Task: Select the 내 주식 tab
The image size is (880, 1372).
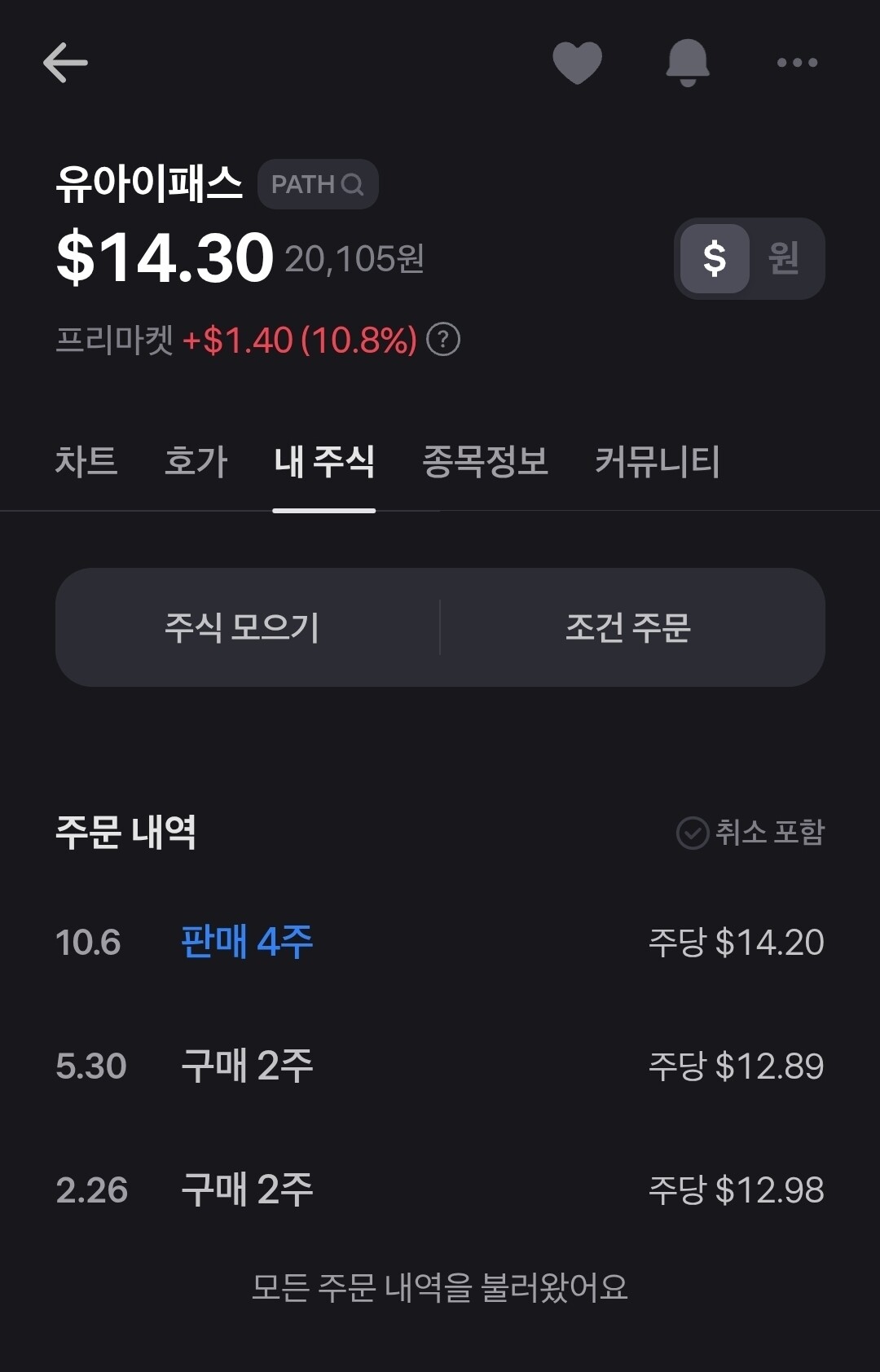Action: pyautogui.click(x=324, y=461)
